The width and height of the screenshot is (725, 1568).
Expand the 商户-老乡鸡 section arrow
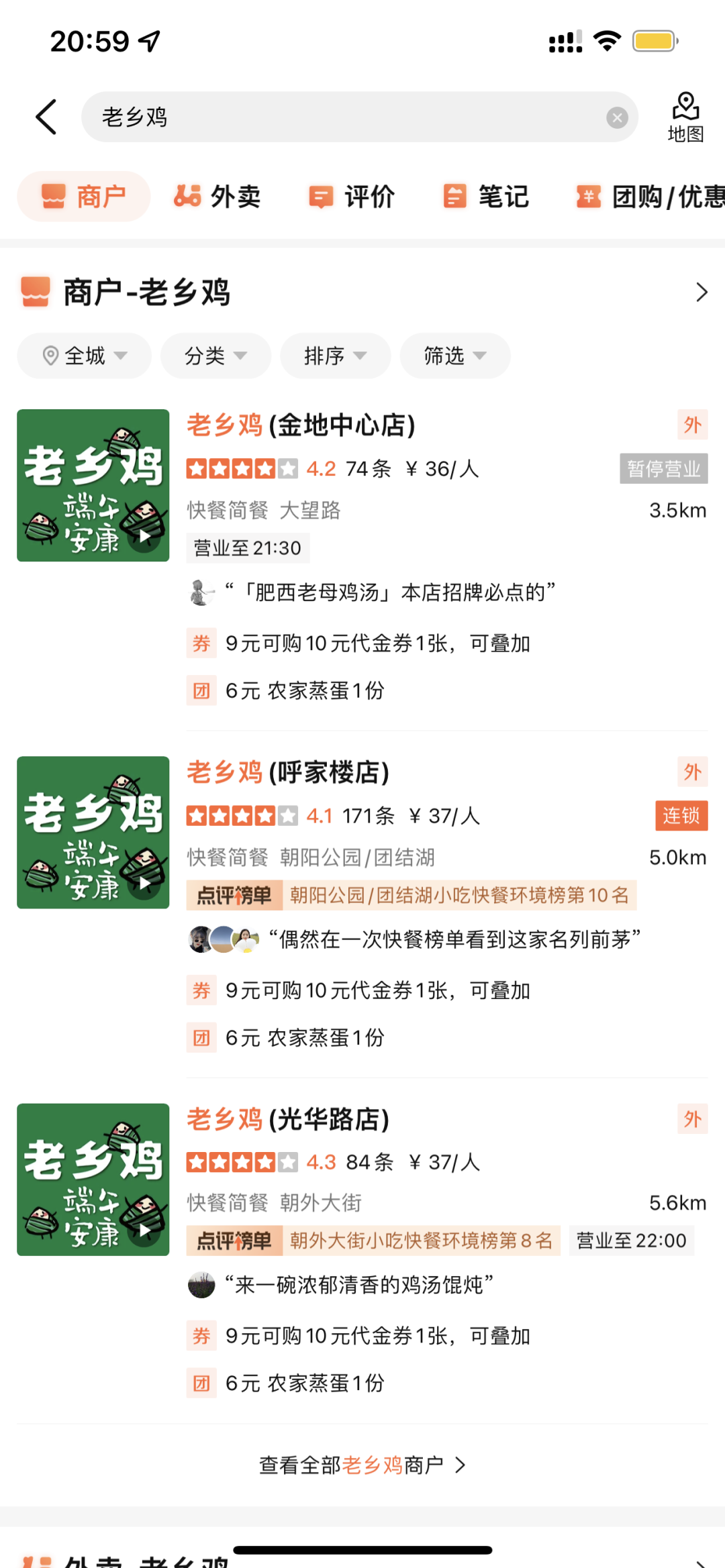702,293
